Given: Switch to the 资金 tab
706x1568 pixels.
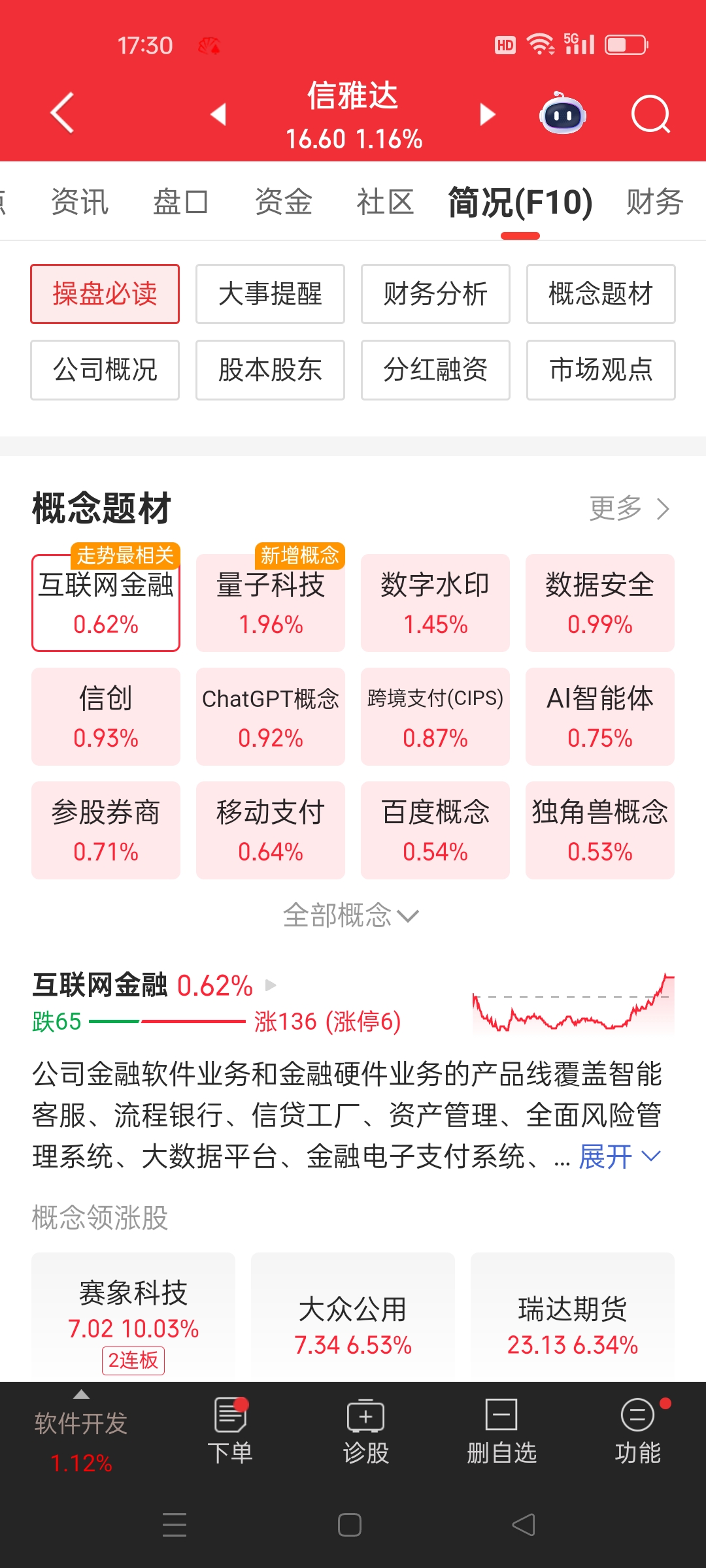Looking at the screenshot, I should (284, 201).
